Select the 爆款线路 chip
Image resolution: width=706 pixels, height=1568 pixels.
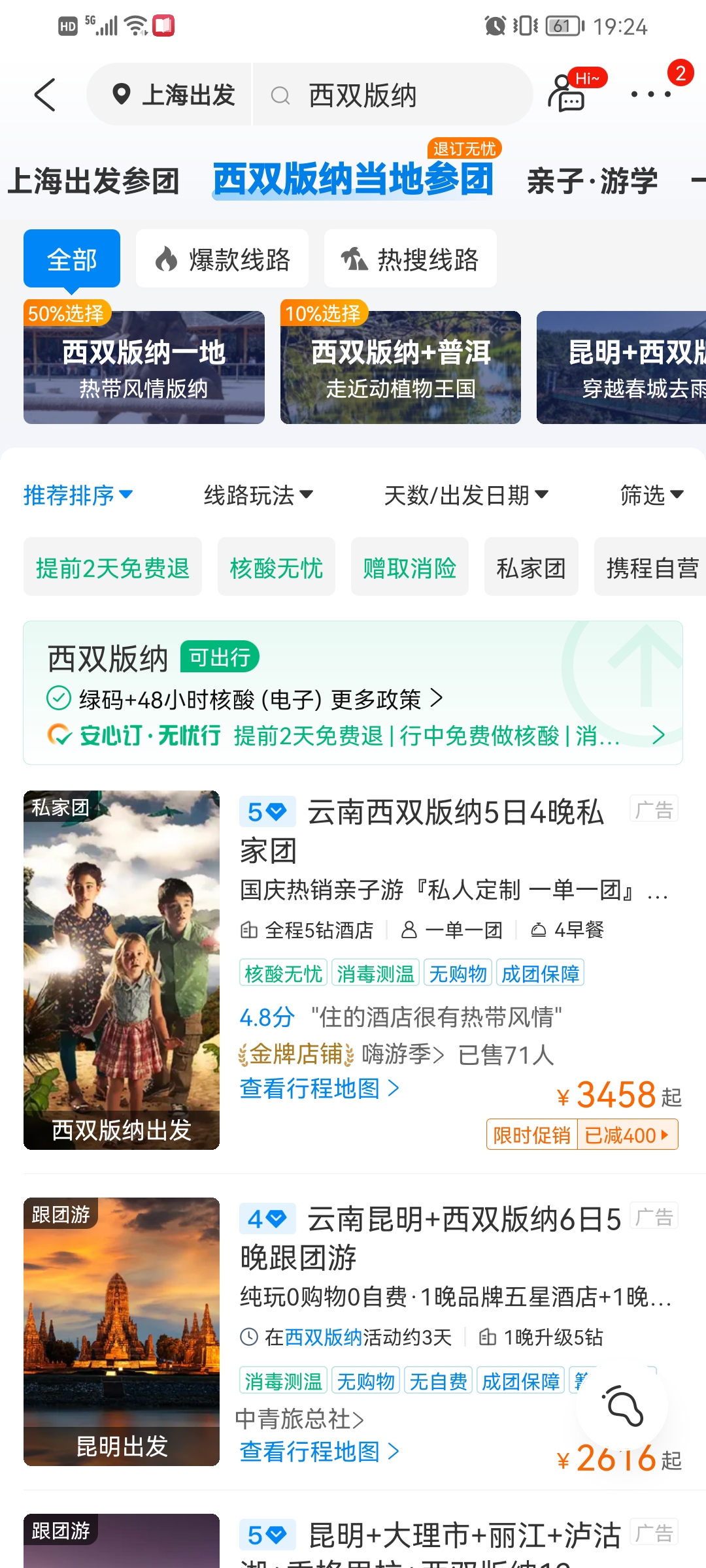click(x=222, y=259)
